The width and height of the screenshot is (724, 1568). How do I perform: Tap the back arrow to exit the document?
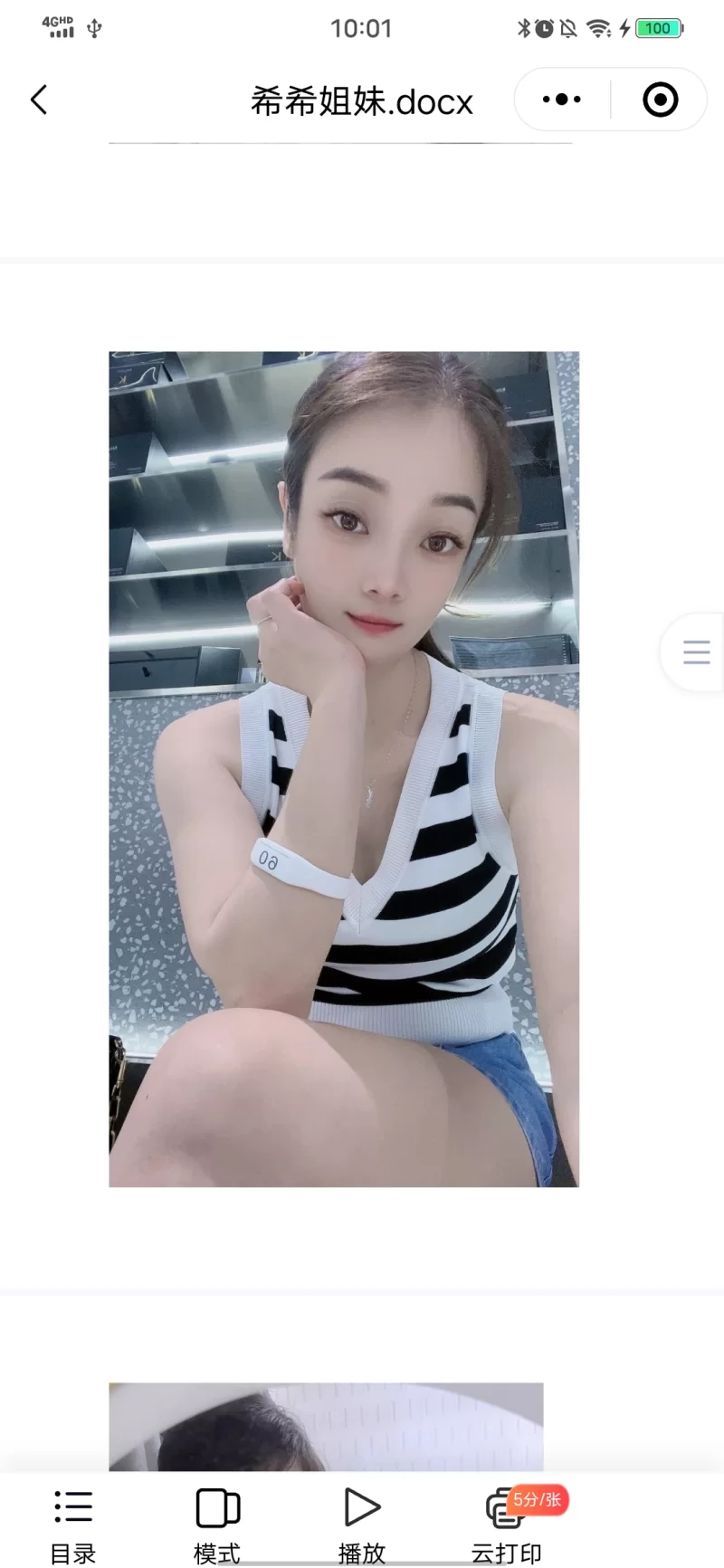(x=39, y=100)
